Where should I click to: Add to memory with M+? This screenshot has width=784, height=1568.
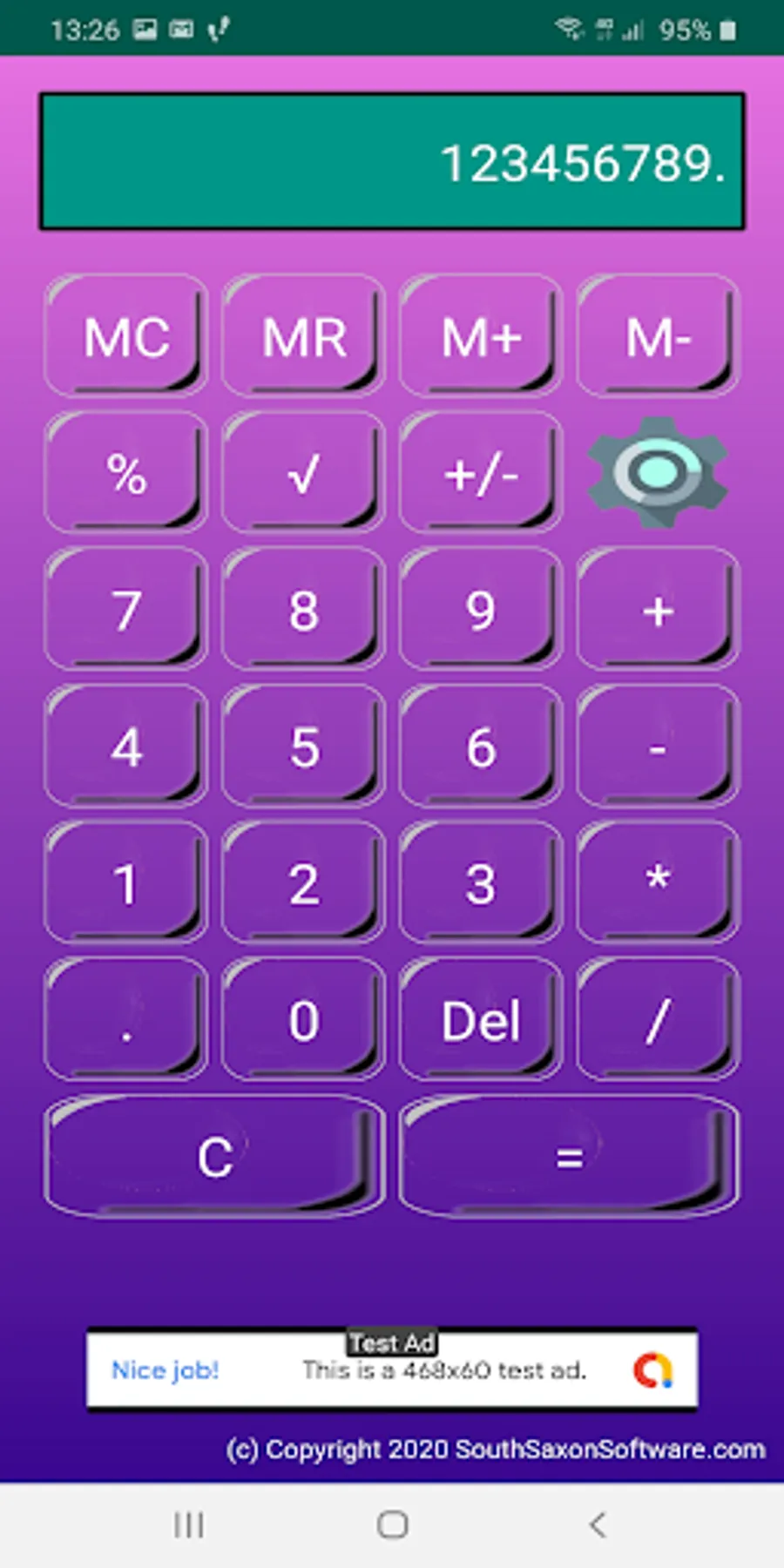point(481,335)
